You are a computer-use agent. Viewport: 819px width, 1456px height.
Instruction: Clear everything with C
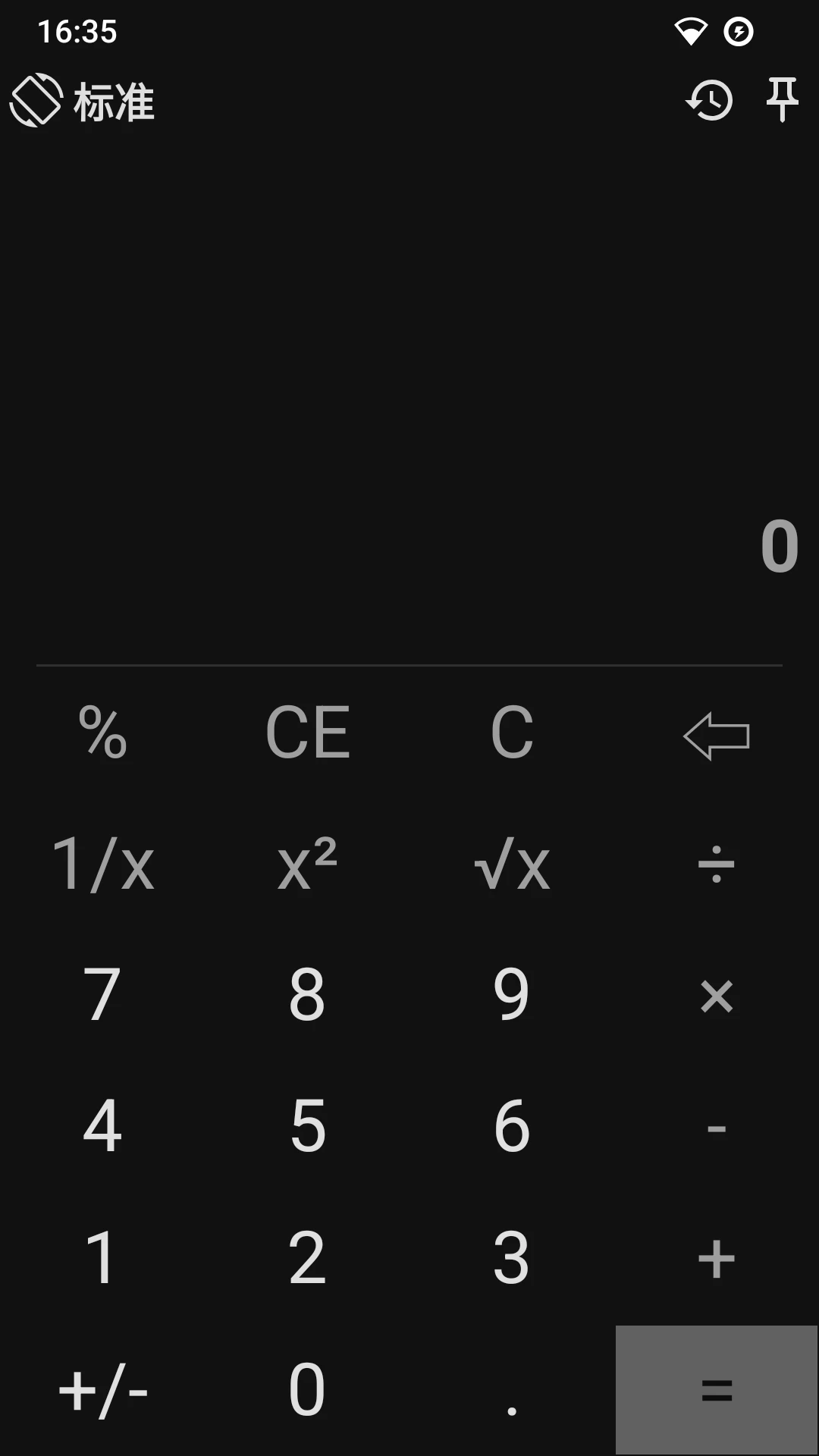point(512,733)
